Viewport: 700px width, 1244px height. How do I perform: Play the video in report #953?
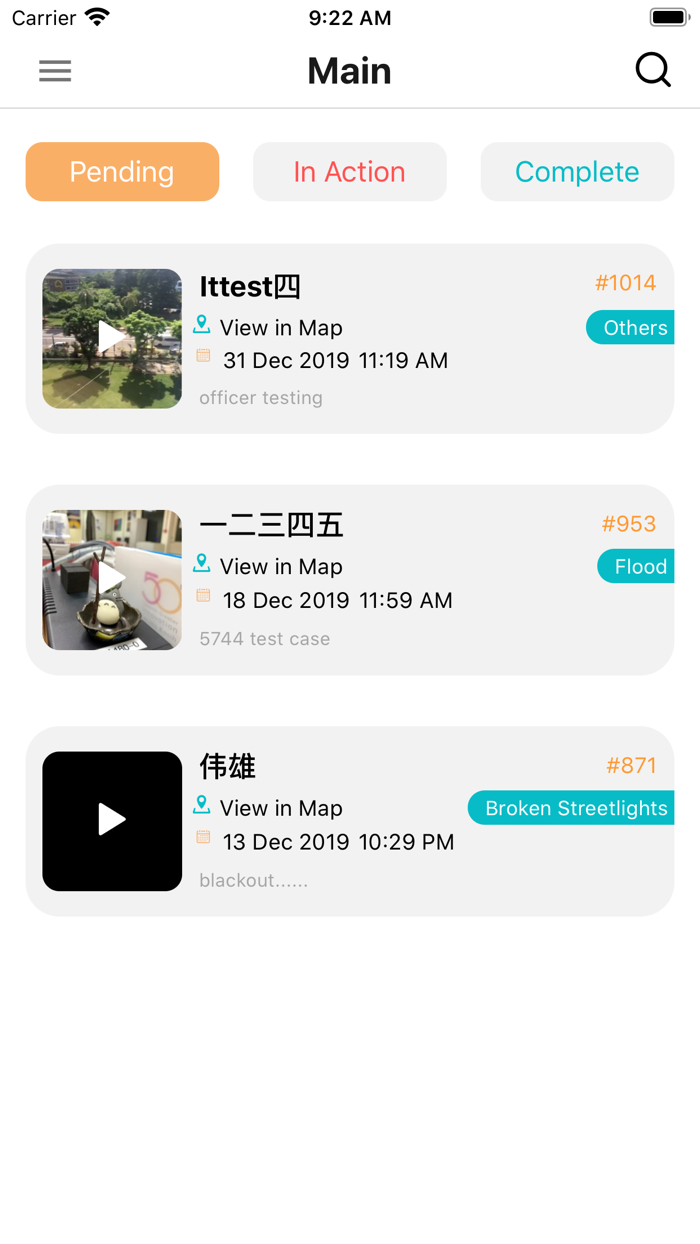pos(112,580)
